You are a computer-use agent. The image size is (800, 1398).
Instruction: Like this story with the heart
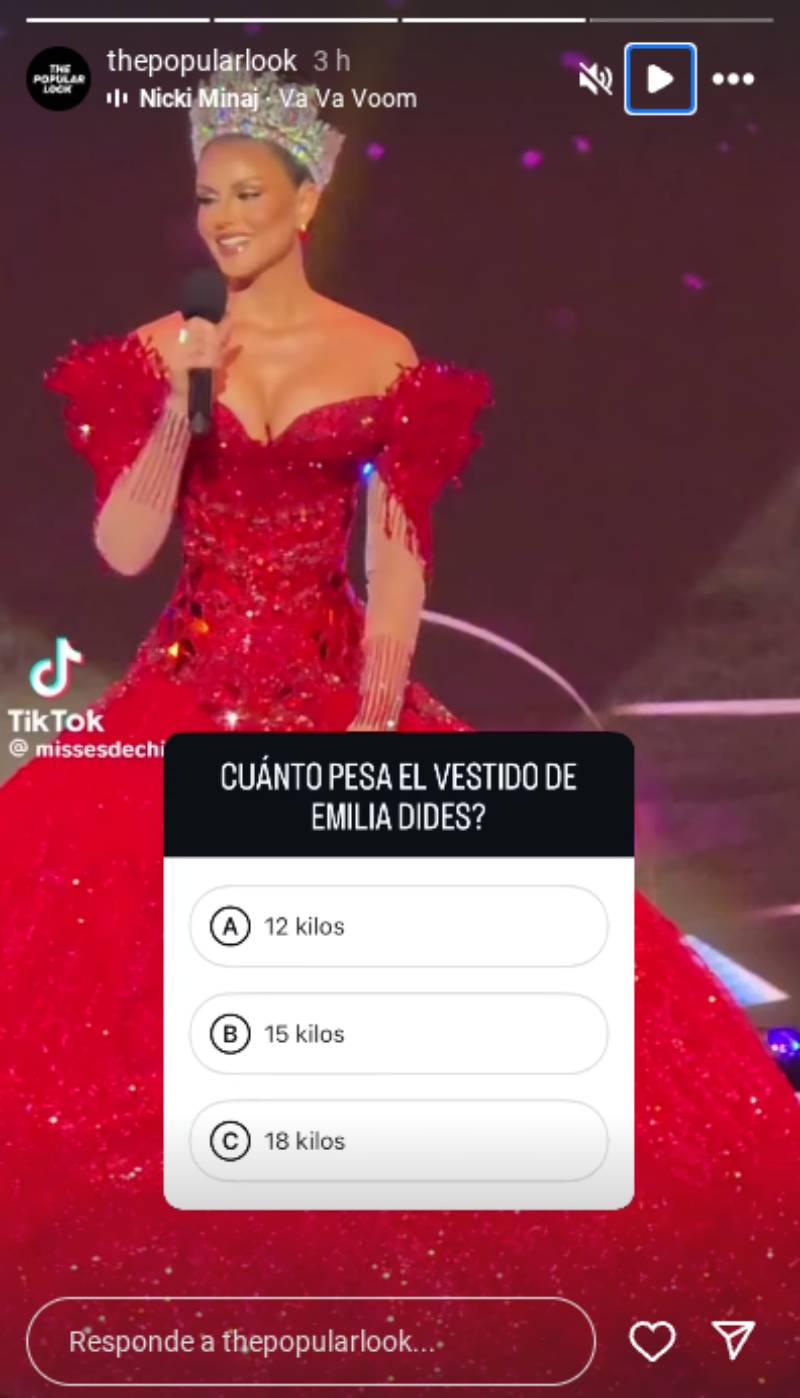point(652,1341)
